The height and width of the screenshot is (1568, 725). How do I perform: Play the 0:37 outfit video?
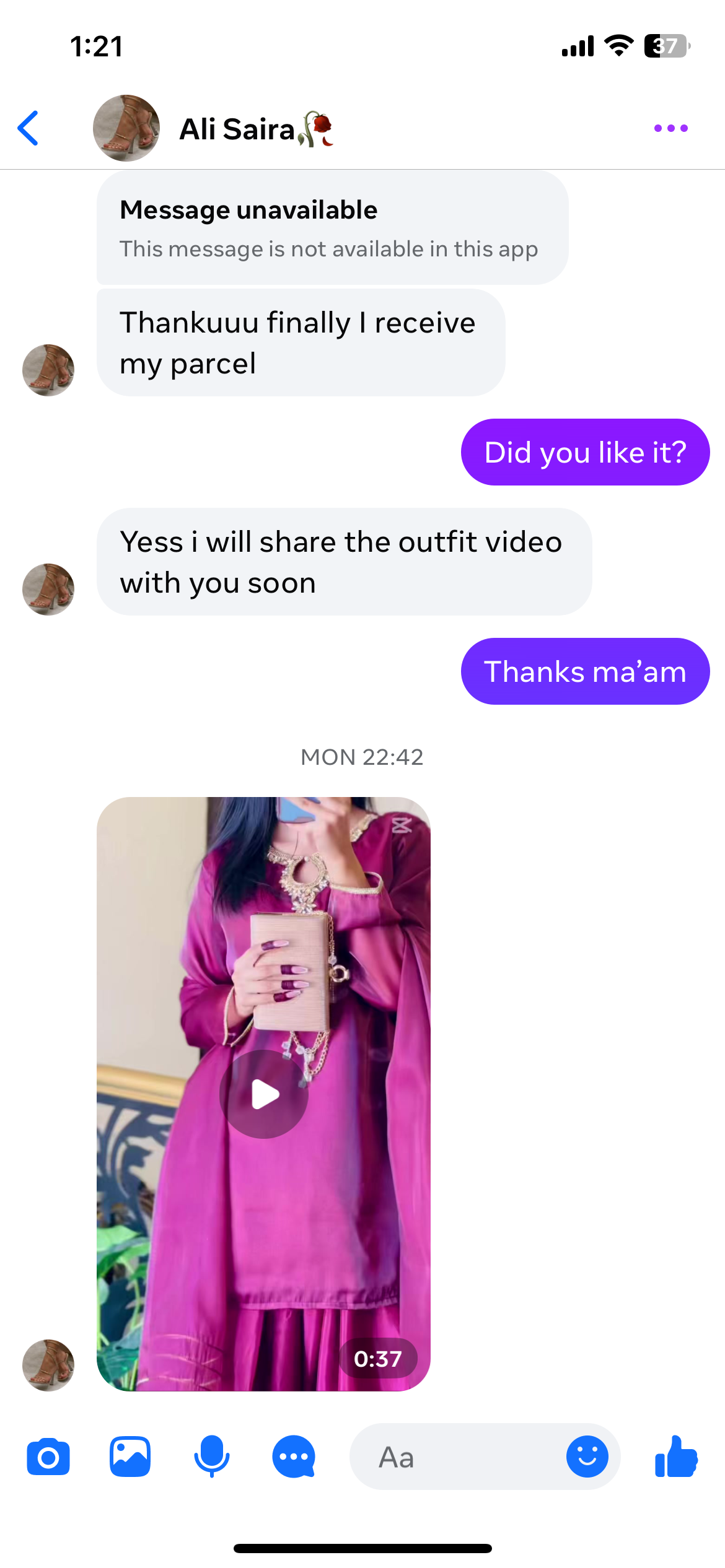click(264, 1094)
